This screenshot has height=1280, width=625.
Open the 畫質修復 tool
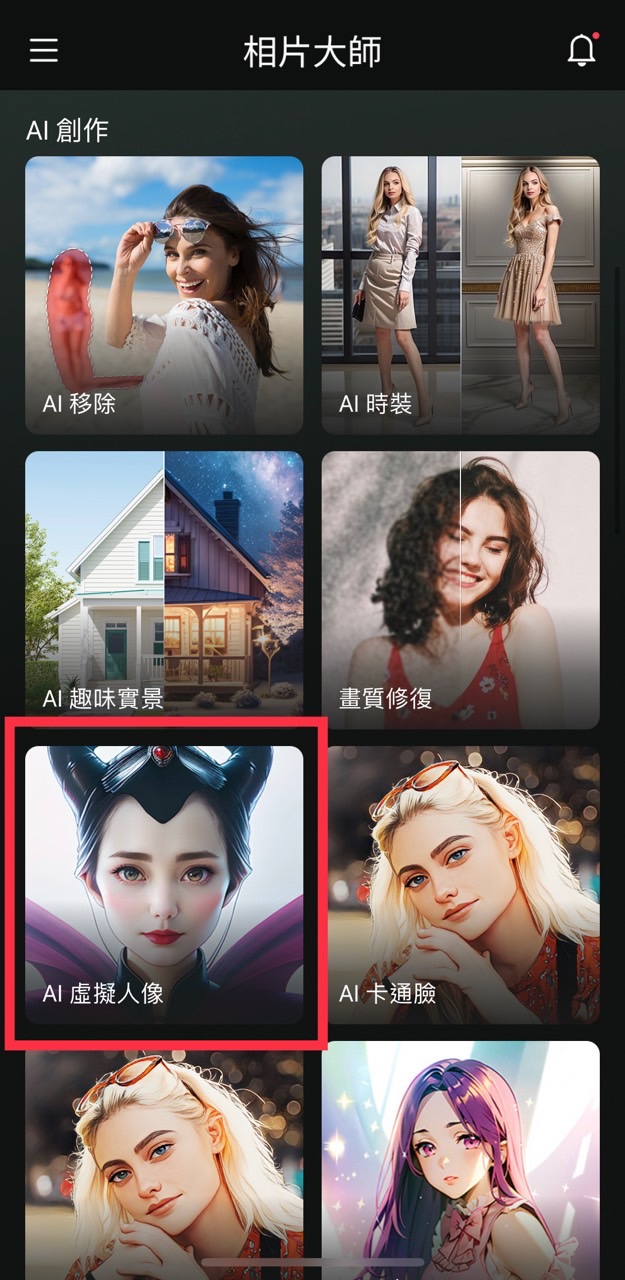click(460, 590)
